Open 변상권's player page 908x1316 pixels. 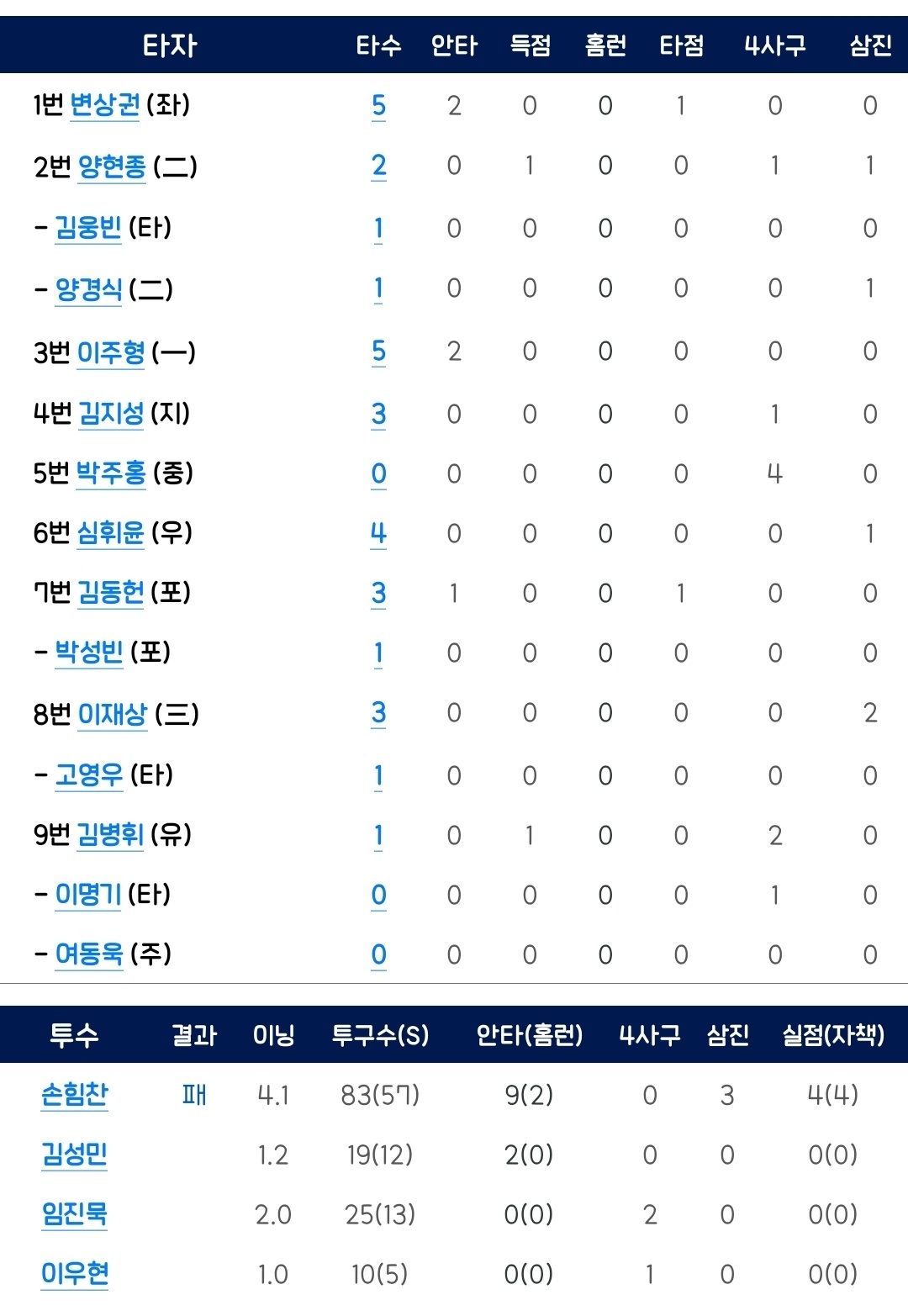(x=104, y=105)
